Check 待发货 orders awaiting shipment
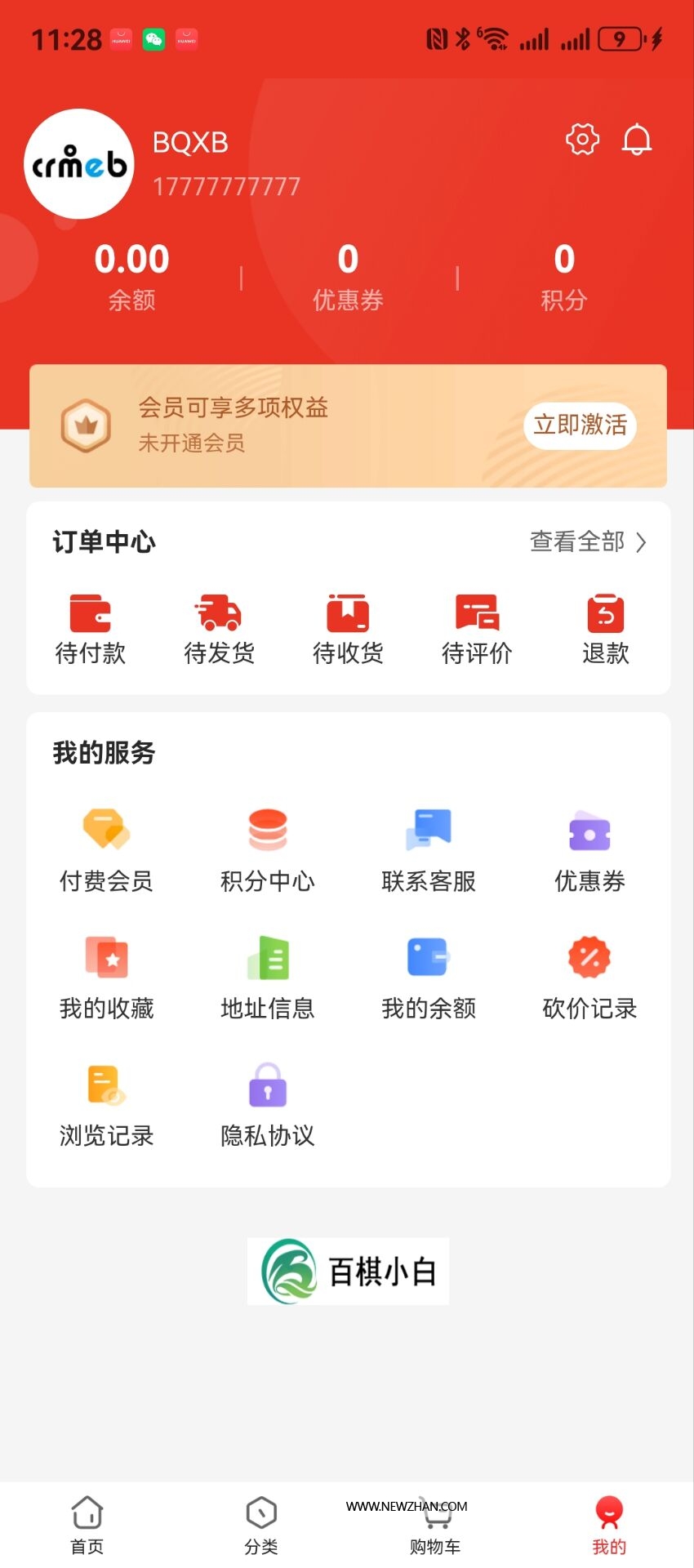This screenshot has height=1568, width=694. [219, 629]
